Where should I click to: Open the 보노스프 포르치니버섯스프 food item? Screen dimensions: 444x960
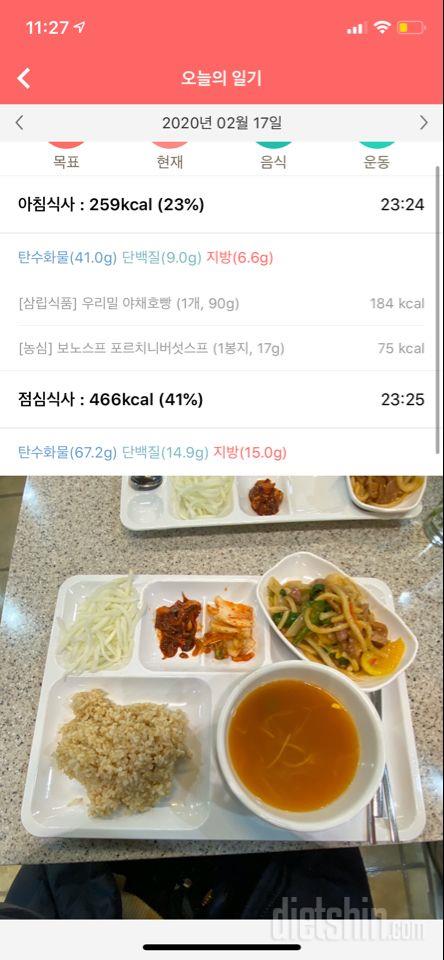222,348
